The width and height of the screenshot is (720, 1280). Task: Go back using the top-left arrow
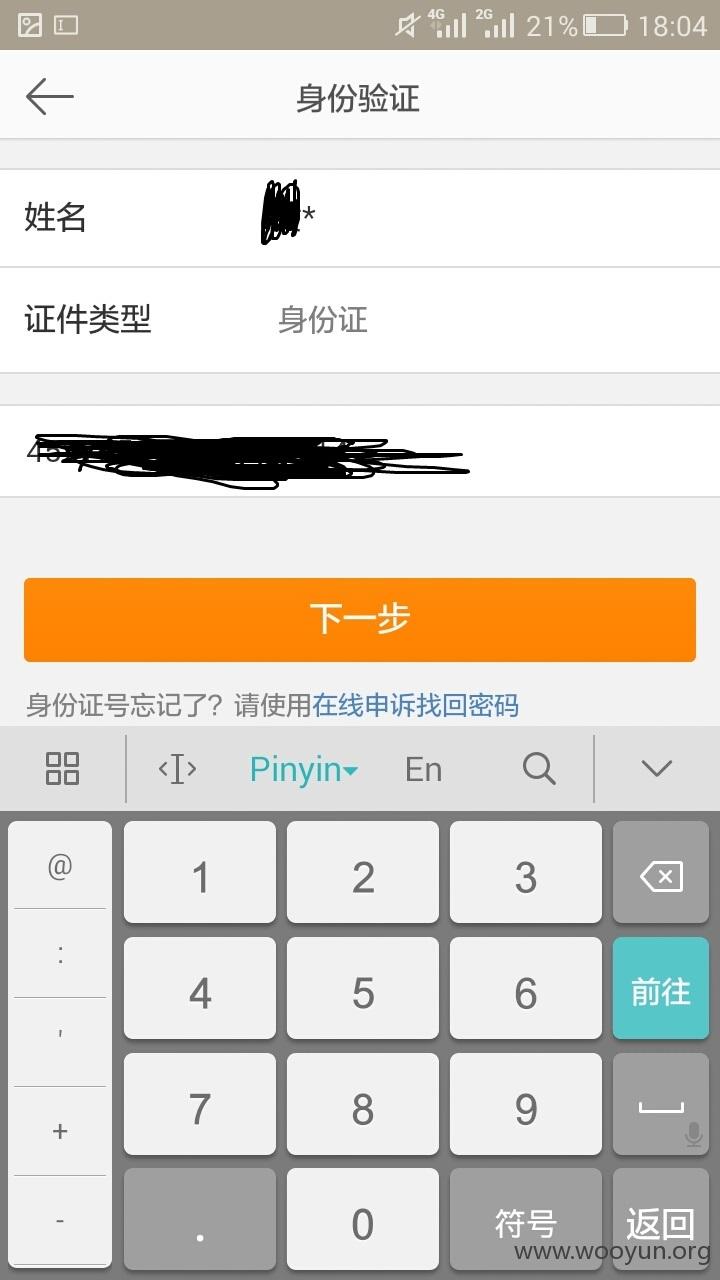coord(50,97)
